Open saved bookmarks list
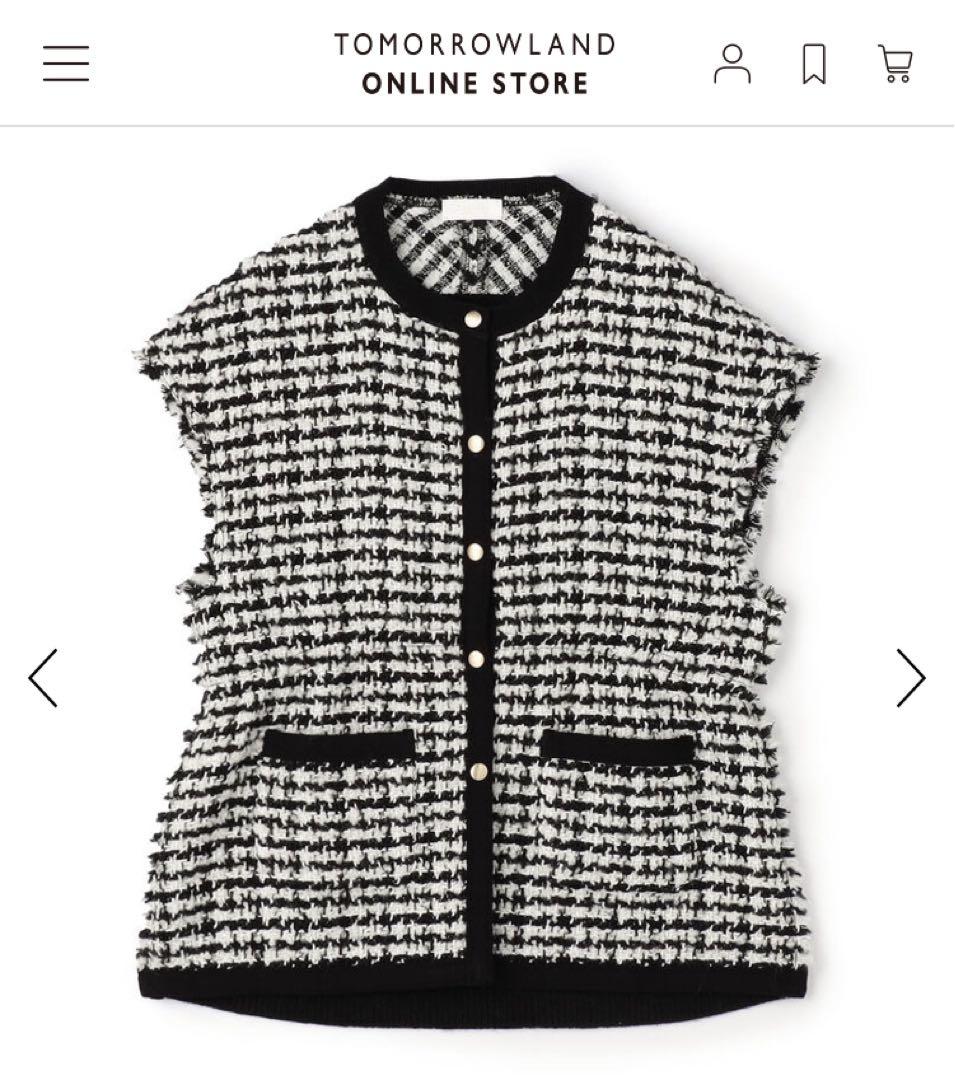Image resolution: width=955 pixels, height=1080 pixels. (814, 64)
